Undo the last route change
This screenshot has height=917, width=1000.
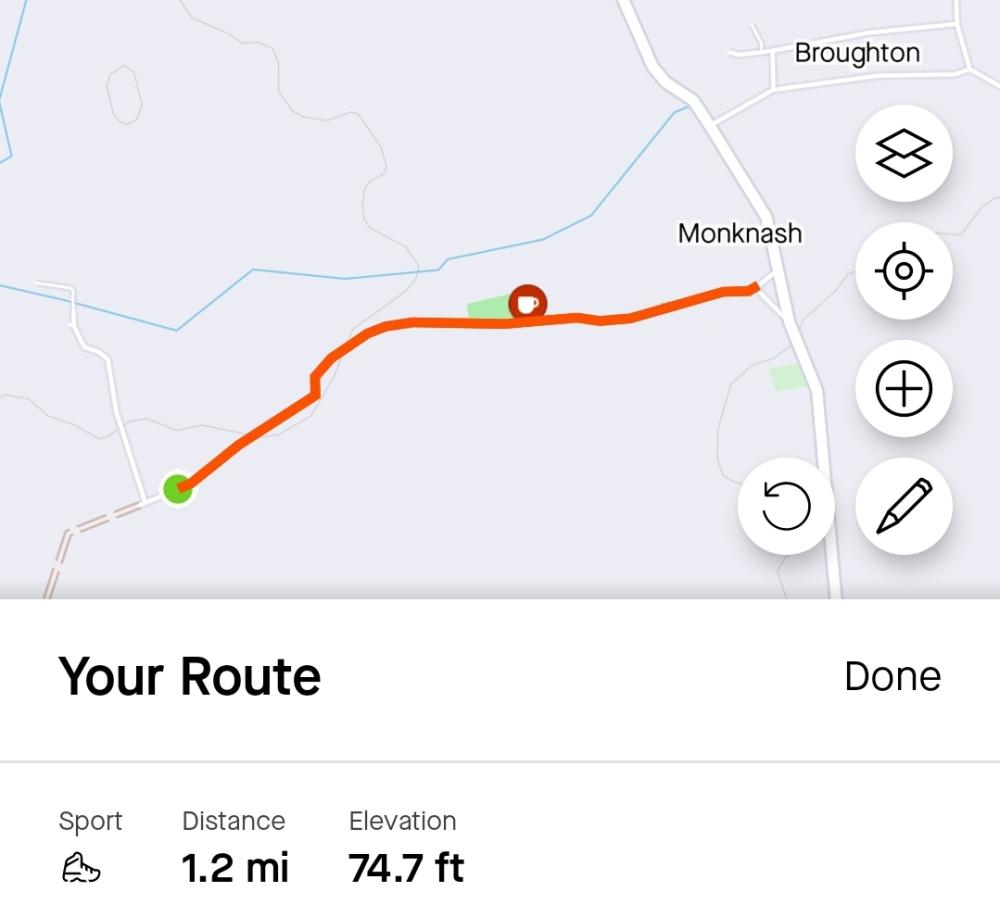click(785, 506)
